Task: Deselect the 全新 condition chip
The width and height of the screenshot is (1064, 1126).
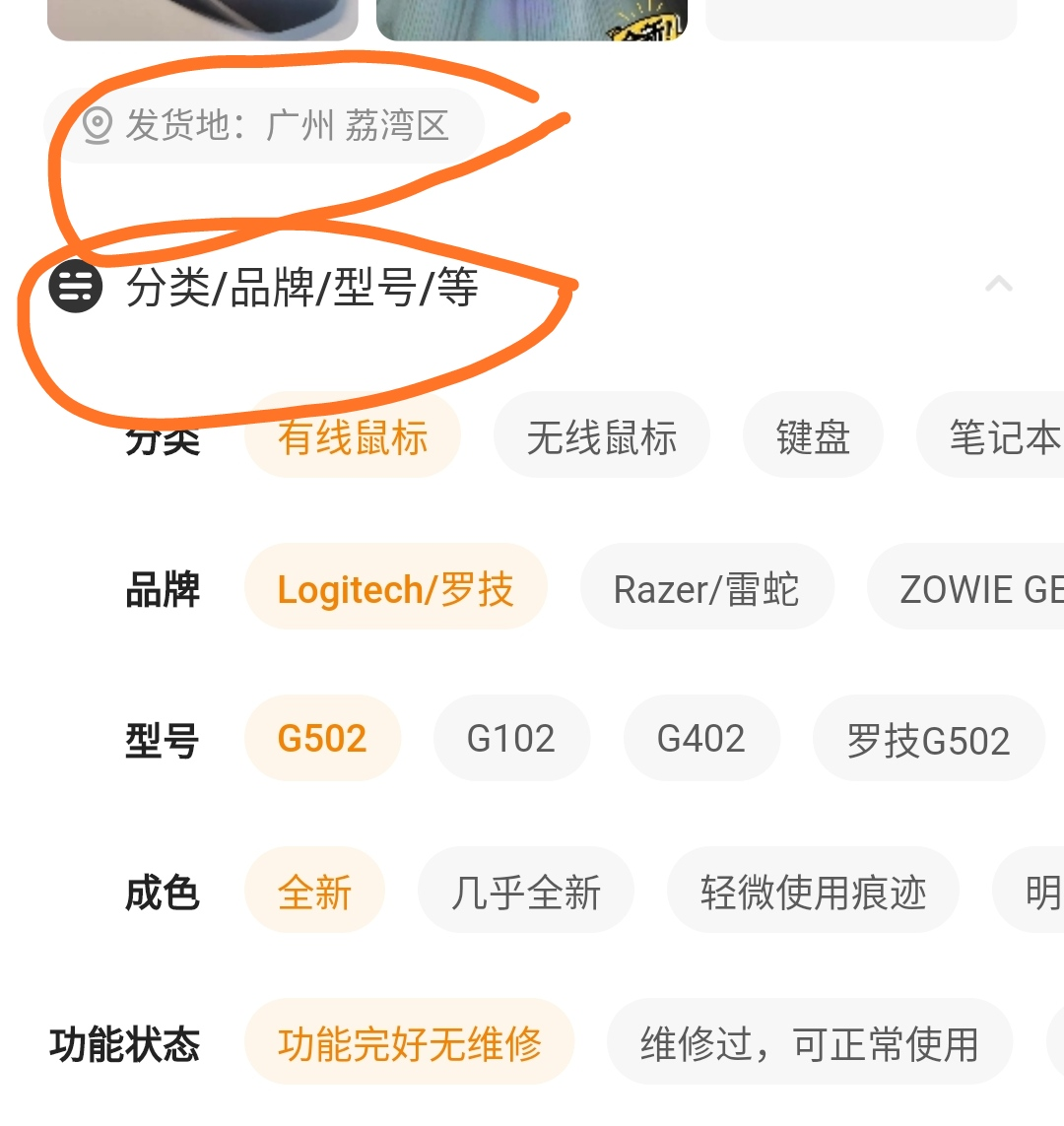Action: coord(314,890)
